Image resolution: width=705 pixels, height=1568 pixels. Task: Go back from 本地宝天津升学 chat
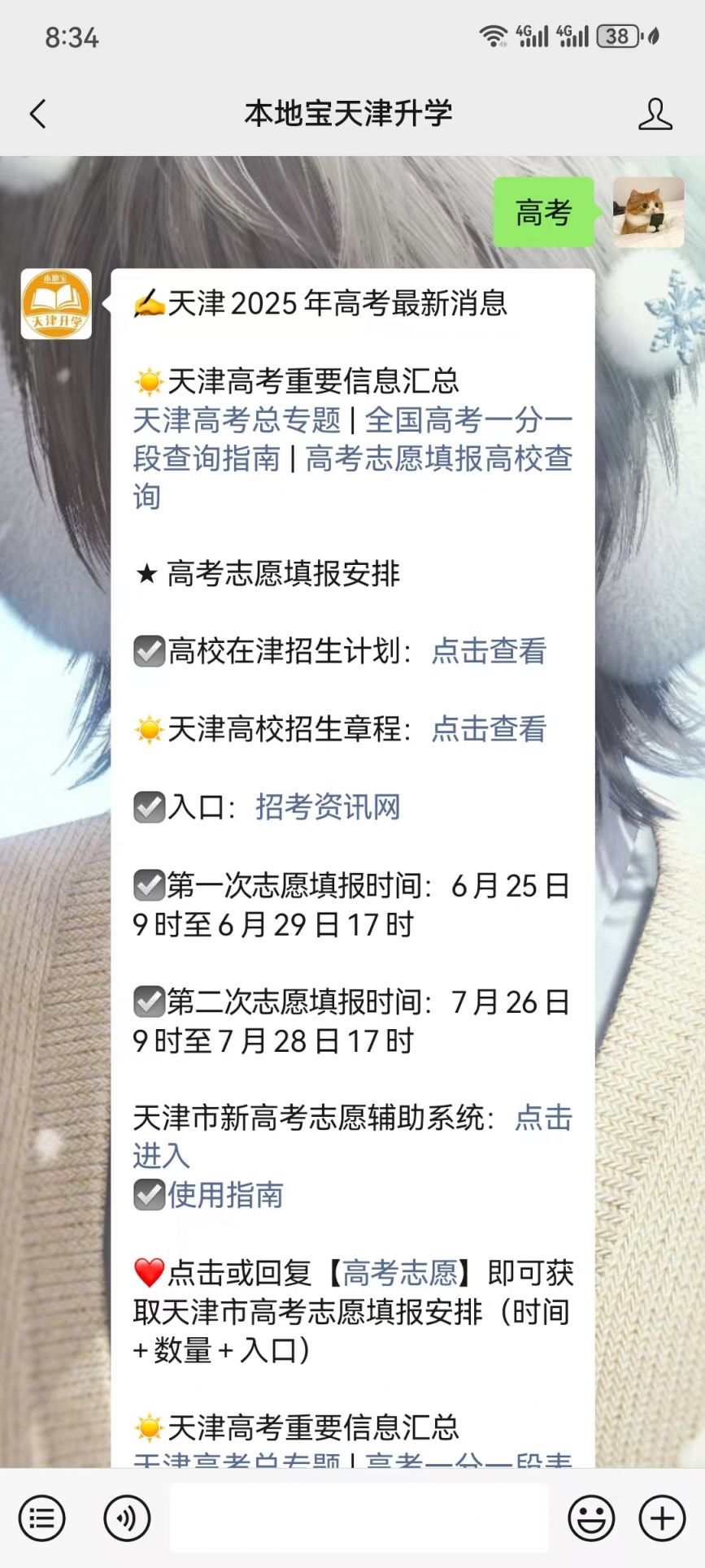(37, 114)
